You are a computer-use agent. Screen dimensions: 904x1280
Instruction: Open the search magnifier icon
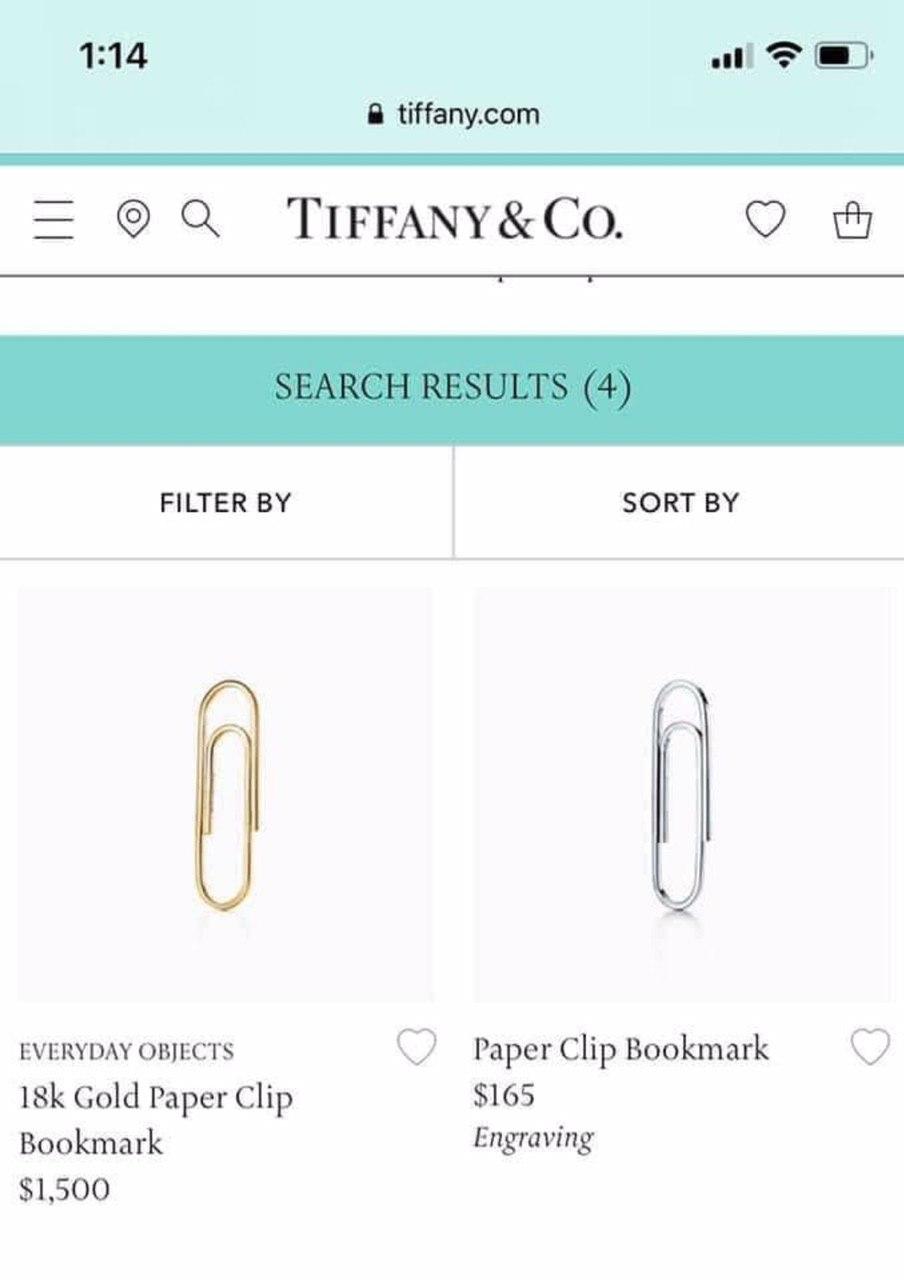(202, 219)
